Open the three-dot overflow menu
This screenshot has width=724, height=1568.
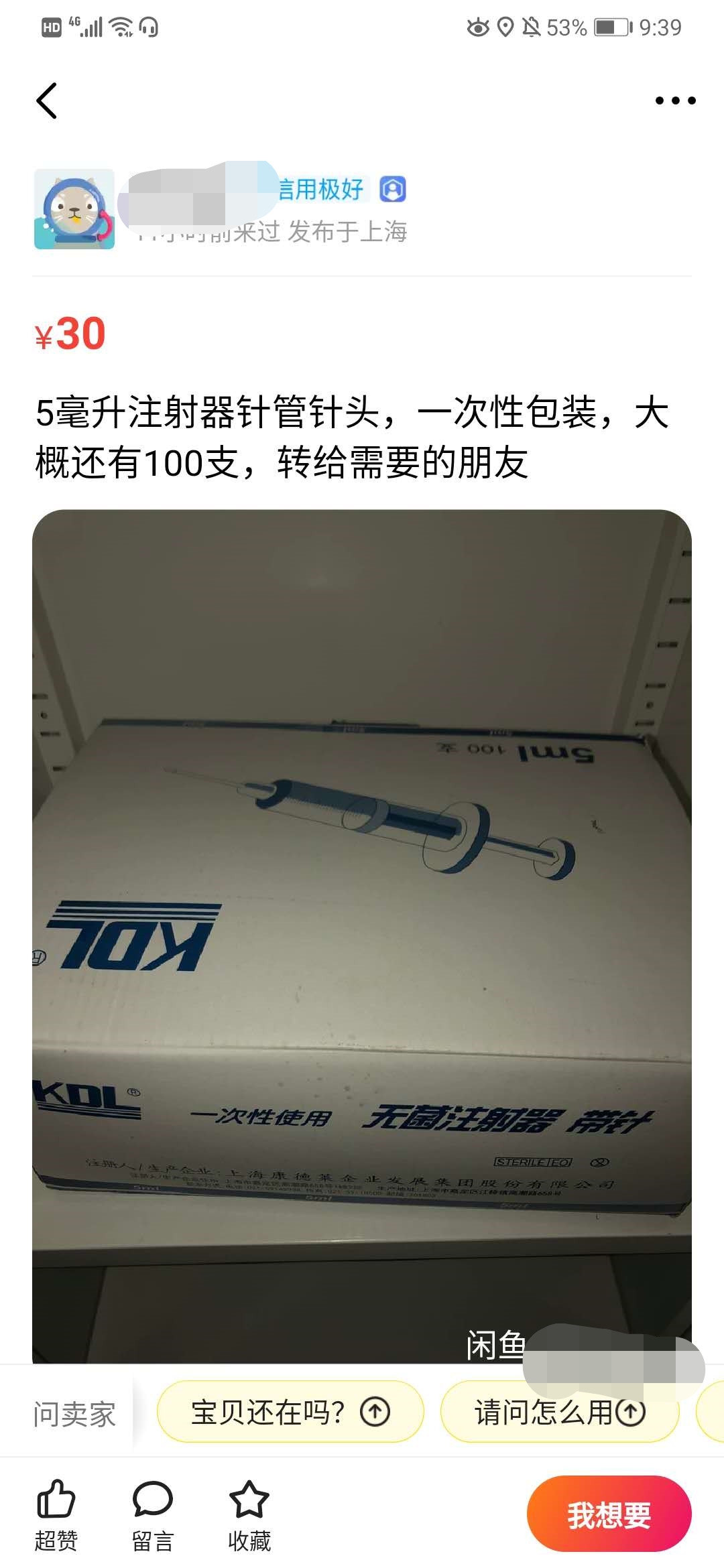click(675, 101)
